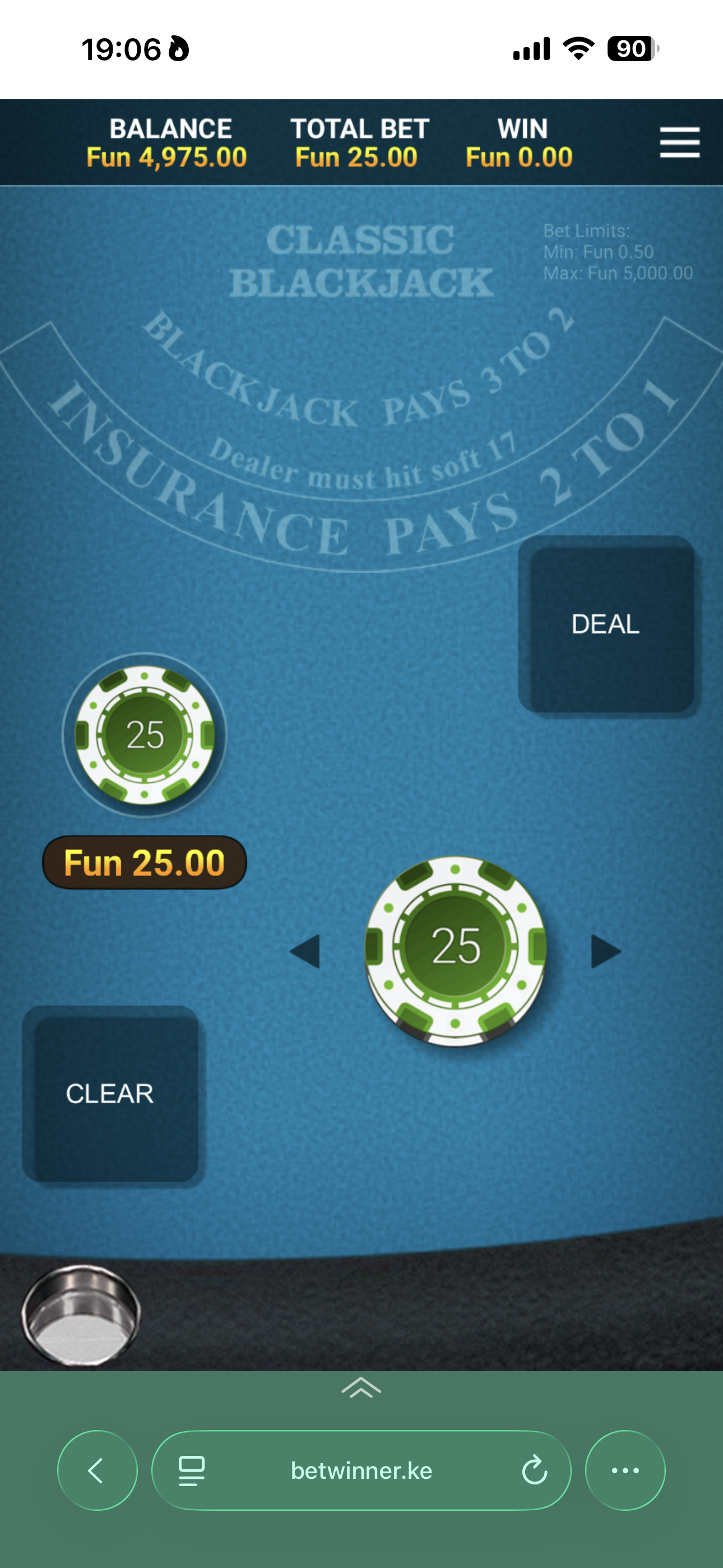The image size is (723, 1568).
Task: Select the previous chip value arrow
Action: [x=305, y=951]
